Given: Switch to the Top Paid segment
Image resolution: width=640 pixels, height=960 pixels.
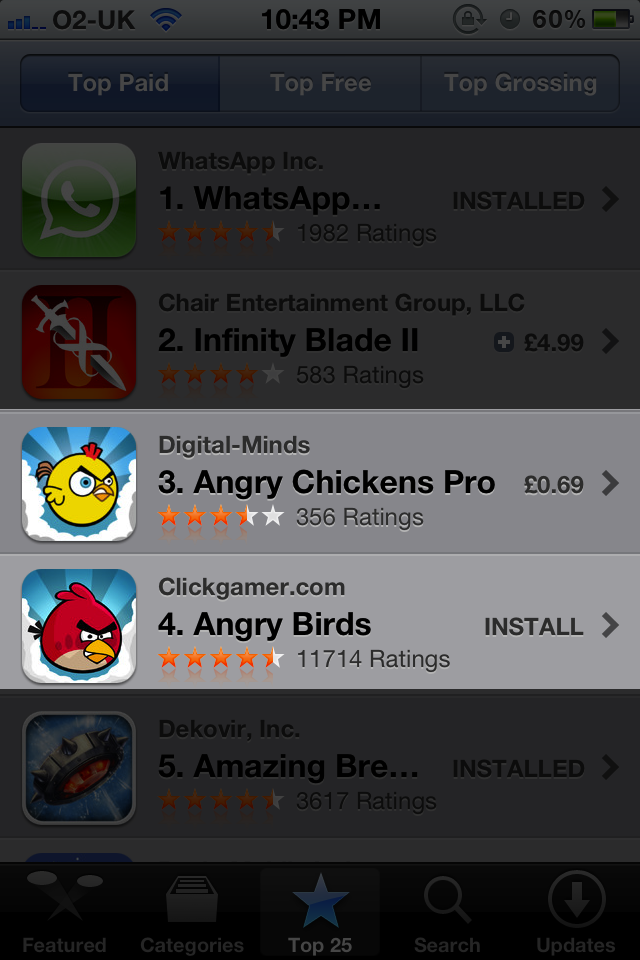Looking at the screenshot, I should click(119, 83).
